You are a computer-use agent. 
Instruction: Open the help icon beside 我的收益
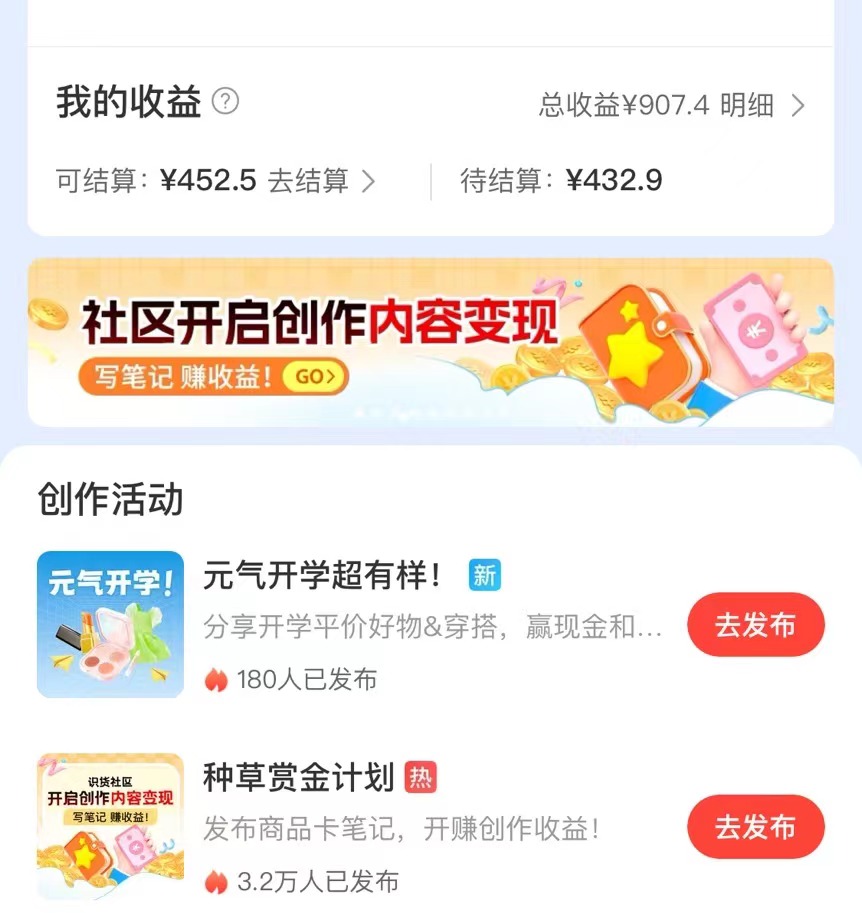[x=226, y=101]
